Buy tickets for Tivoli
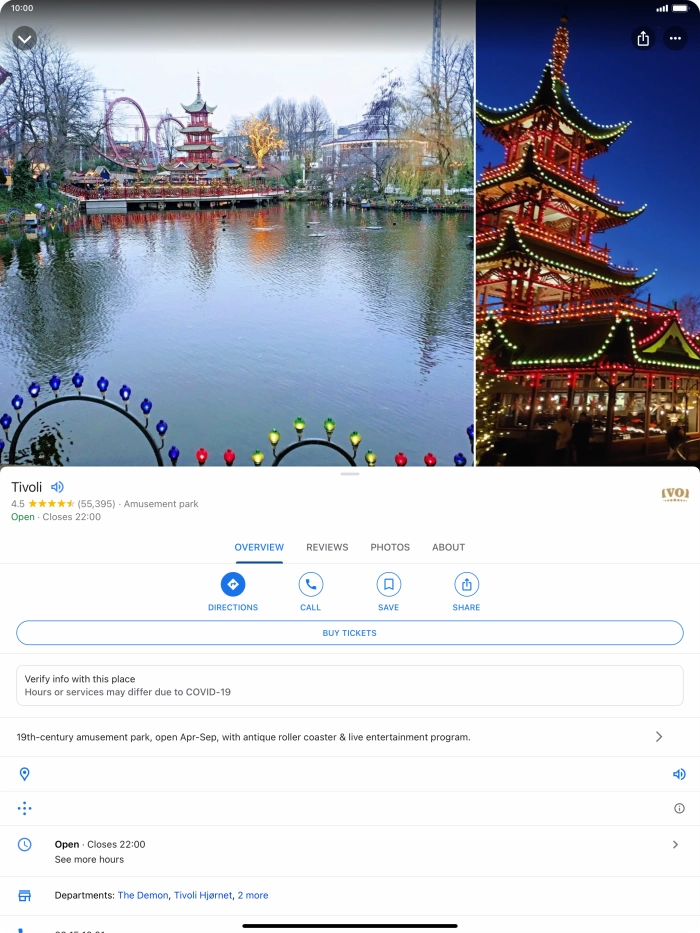This screenshot has height=933, width=700. tap(350, 633)
